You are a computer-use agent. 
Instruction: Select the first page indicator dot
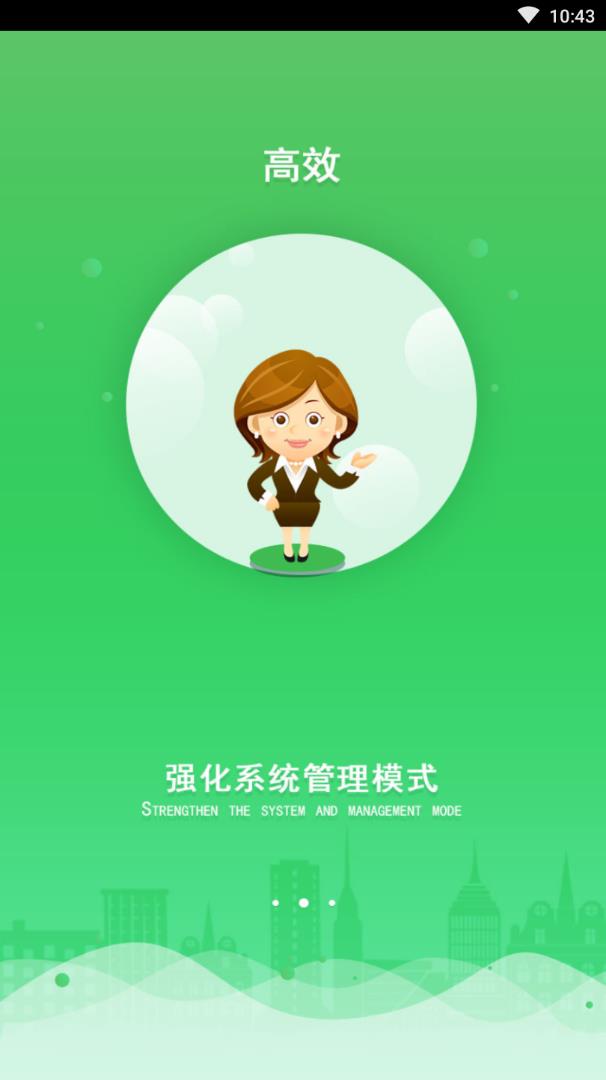(275, 903)
